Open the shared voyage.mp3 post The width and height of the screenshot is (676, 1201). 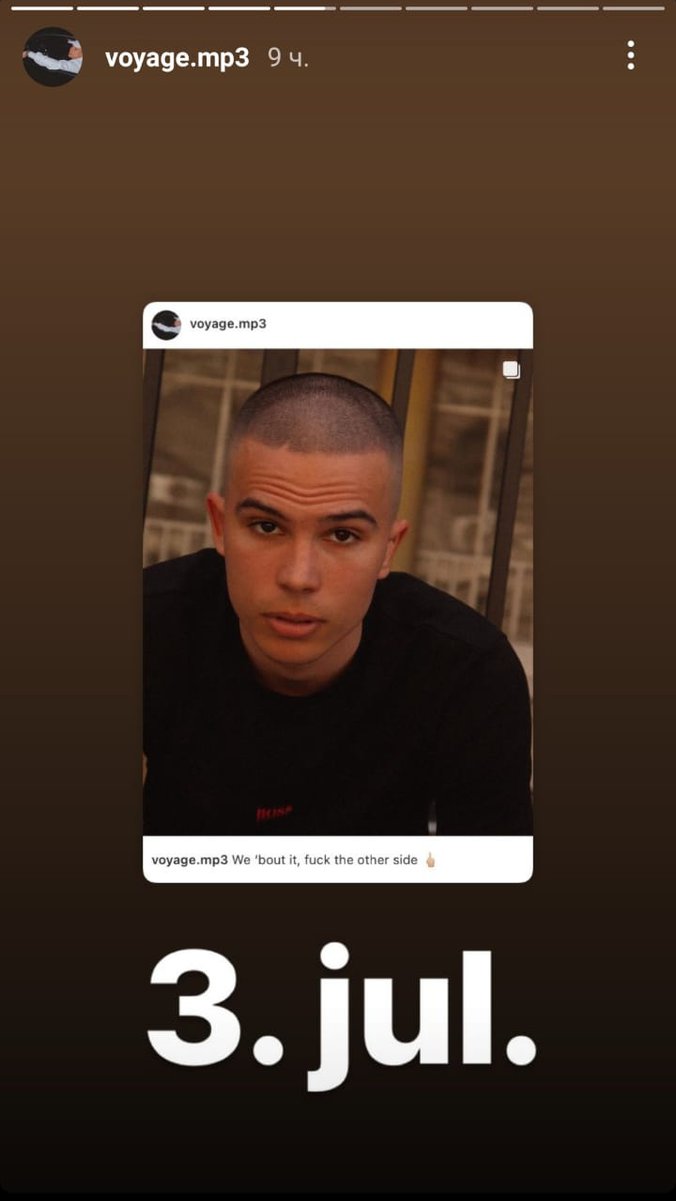point(337,590)
